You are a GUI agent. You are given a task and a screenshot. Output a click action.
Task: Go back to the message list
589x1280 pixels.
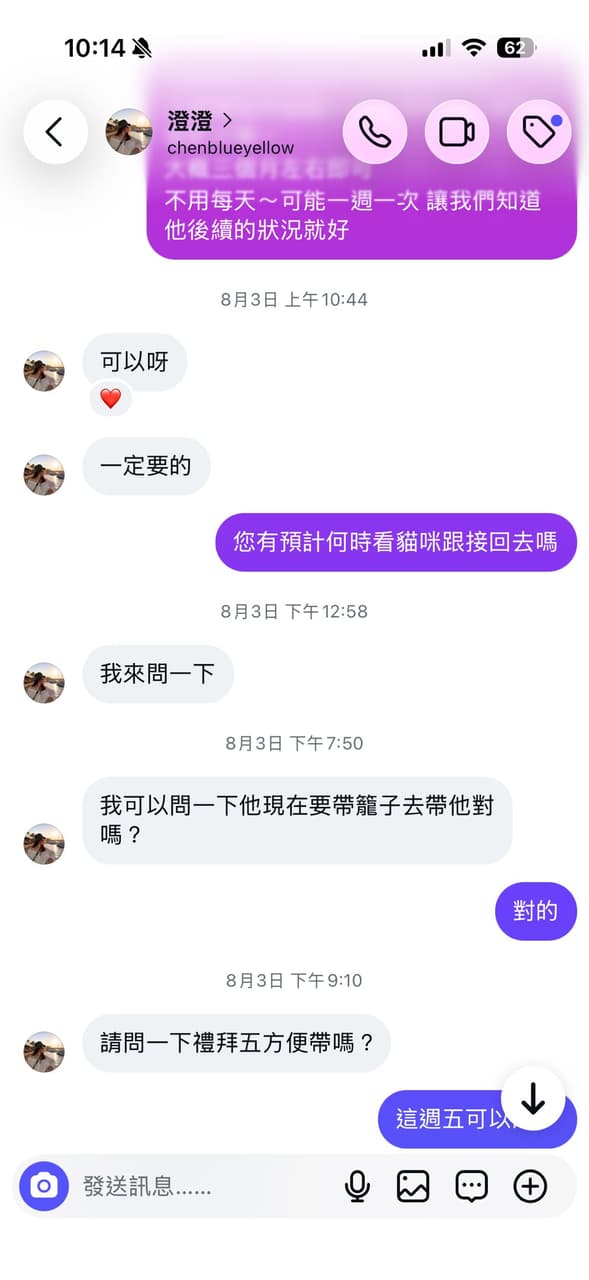56,131
